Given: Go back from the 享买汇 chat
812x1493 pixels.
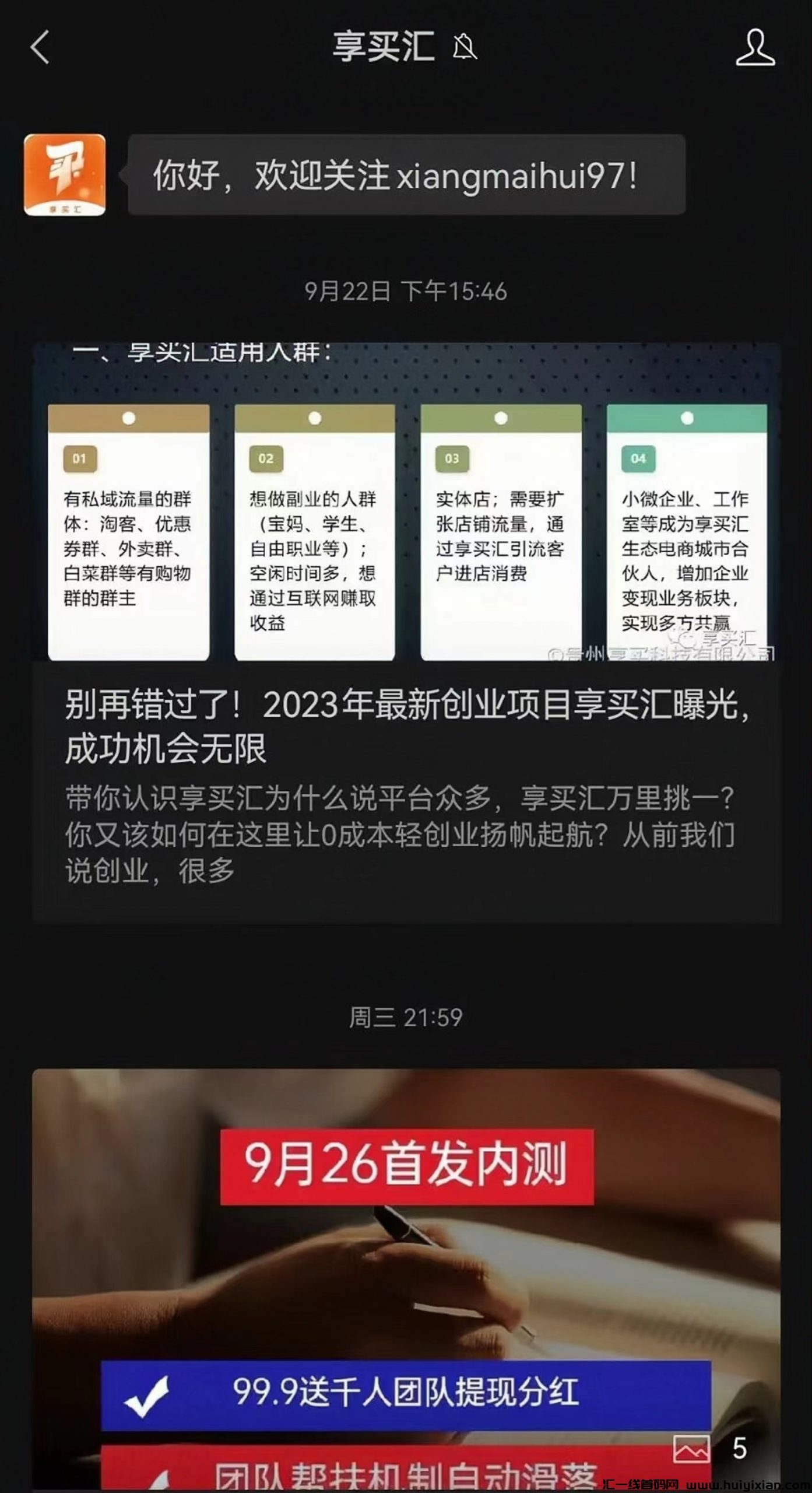Looking at the screenshot, I should click(40, 47).
